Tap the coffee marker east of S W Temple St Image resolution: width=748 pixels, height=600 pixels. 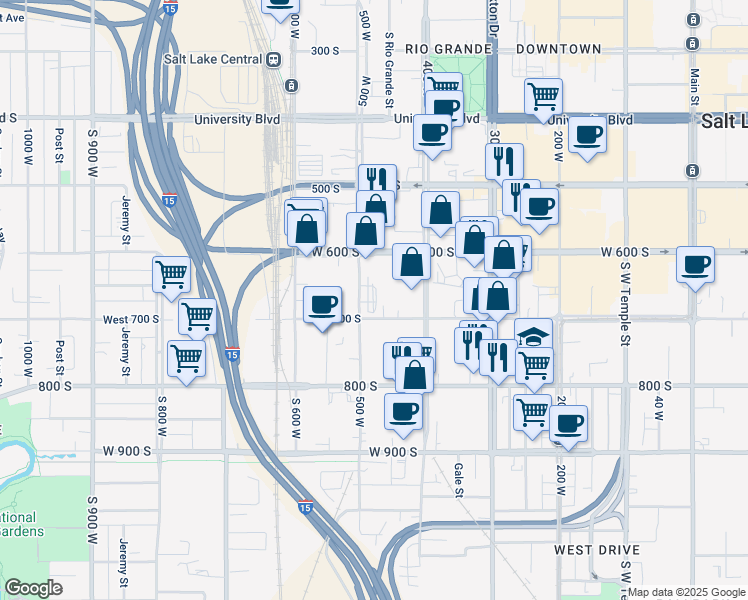695,265
